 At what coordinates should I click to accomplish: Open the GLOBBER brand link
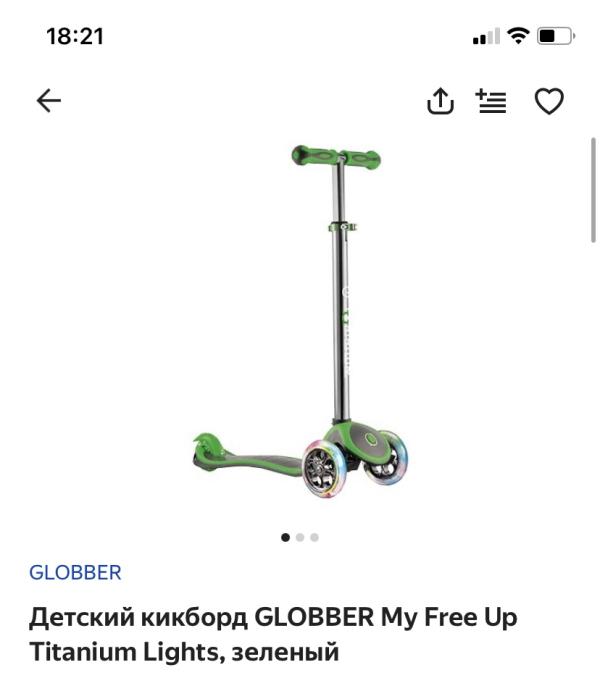[x=75, y=573]
